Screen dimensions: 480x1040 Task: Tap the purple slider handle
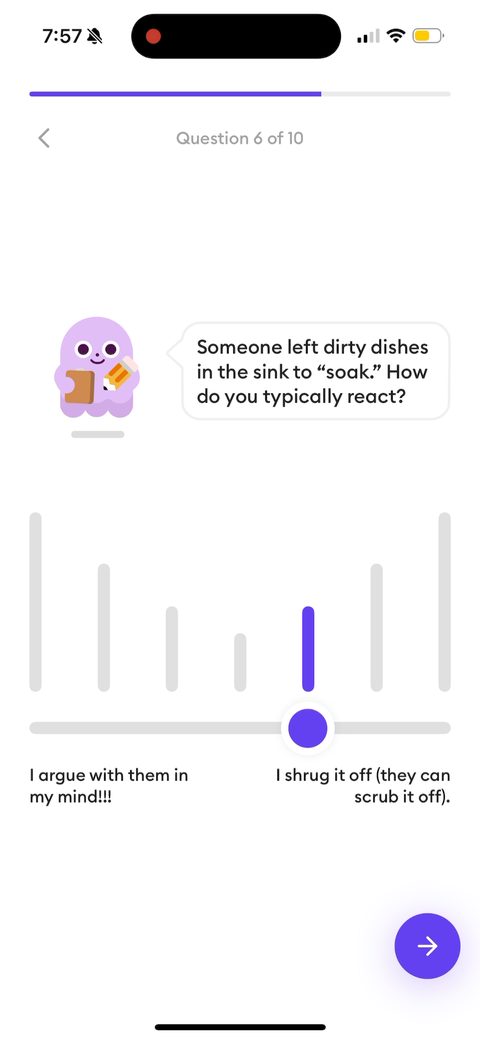point(308,728)
